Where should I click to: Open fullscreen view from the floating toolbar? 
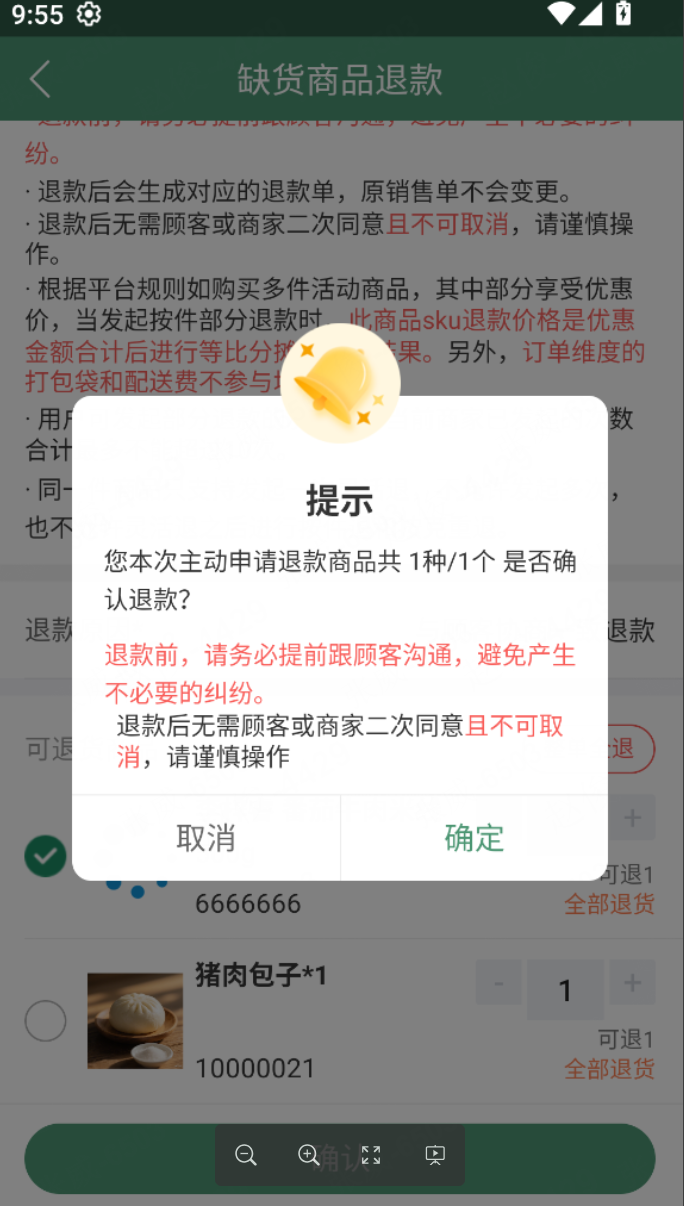371,1155
